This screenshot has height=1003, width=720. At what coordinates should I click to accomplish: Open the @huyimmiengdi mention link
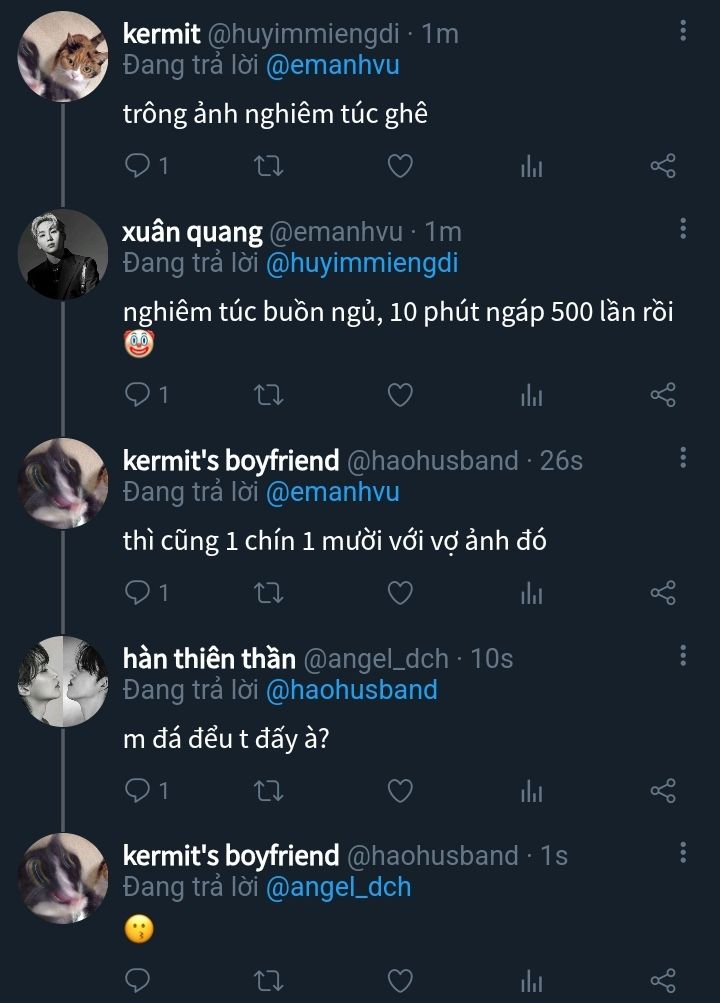coord(363,263)
